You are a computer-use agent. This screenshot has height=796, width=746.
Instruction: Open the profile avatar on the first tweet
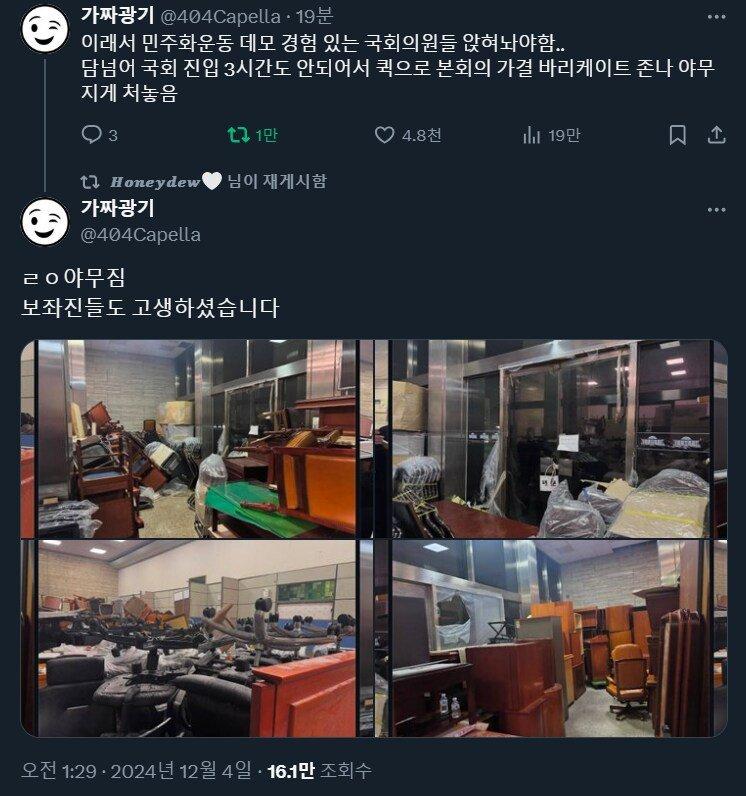(45, 29)
